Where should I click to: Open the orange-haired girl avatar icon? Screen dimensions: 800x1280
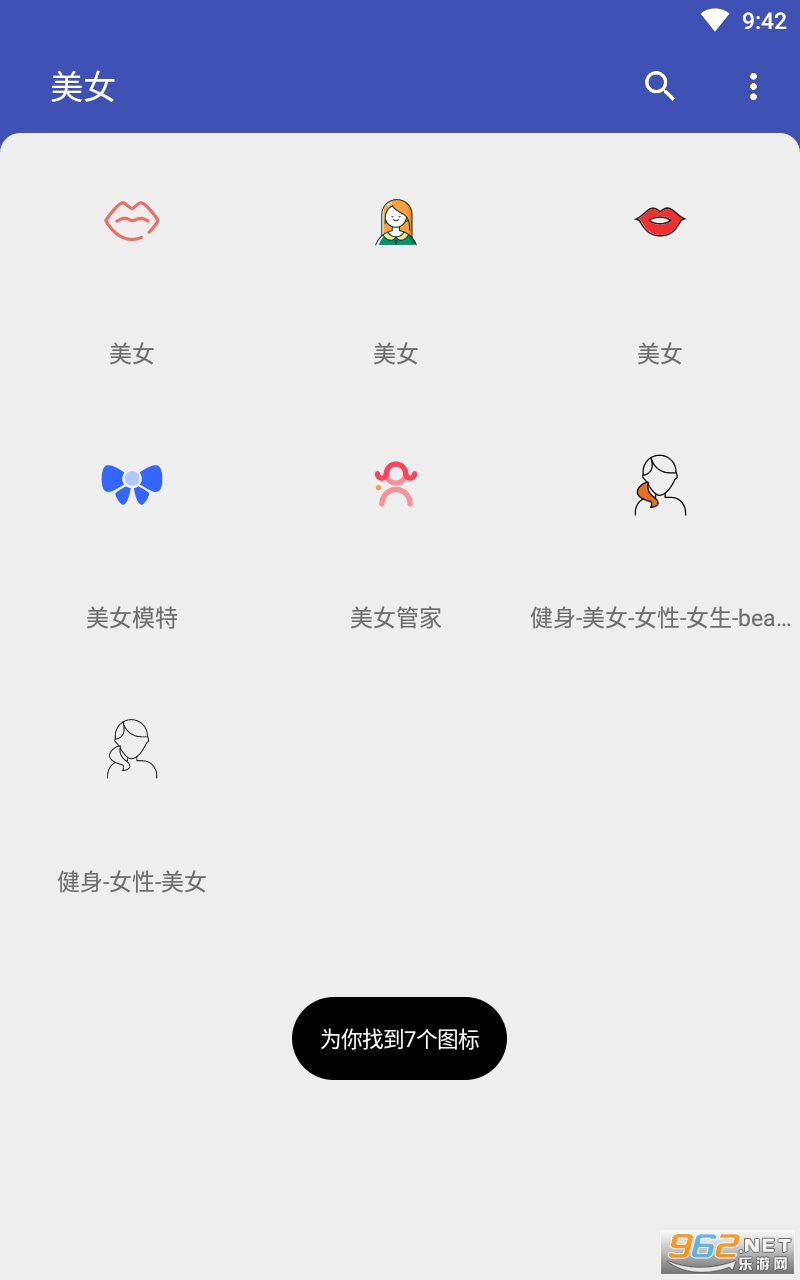(x=396, y=222)
